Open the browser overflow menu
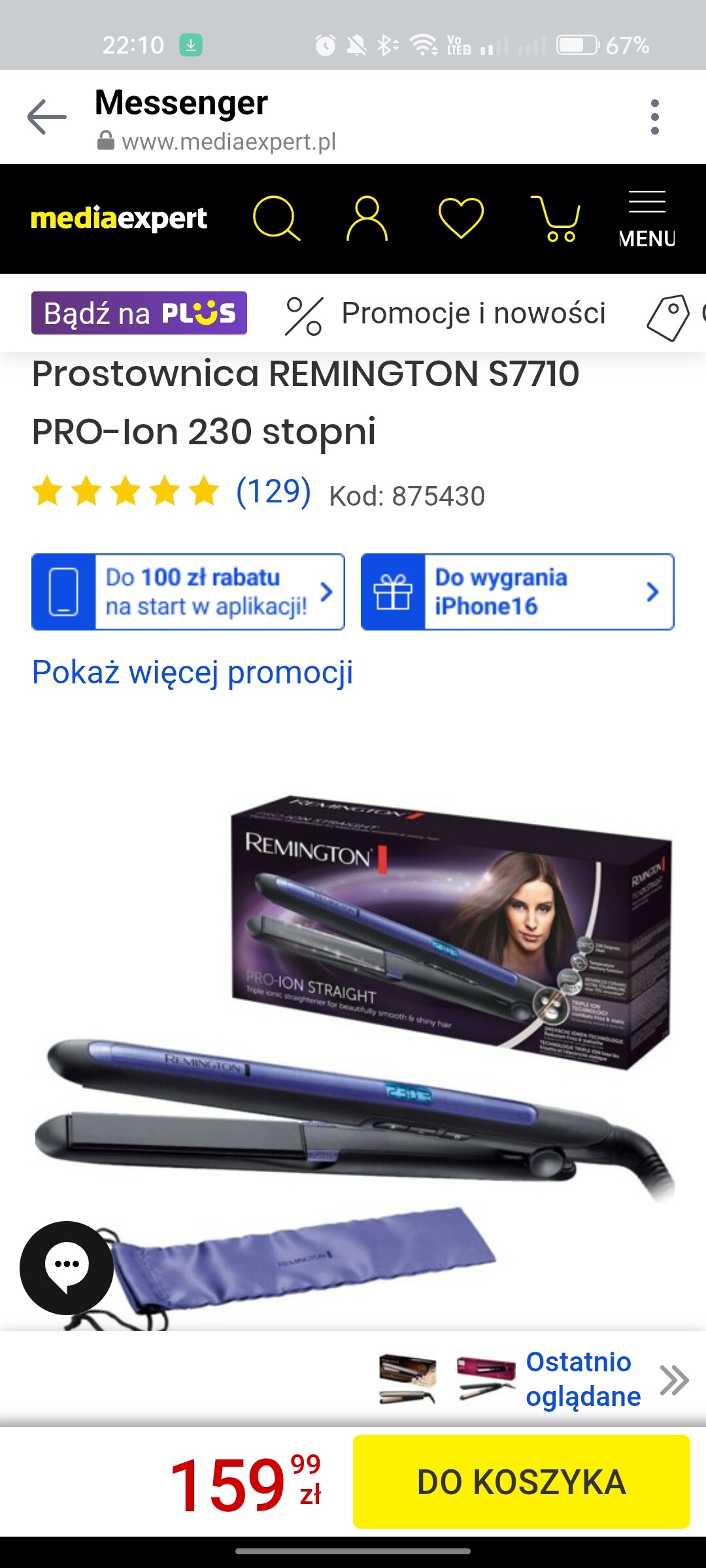 tap(654, 117)
